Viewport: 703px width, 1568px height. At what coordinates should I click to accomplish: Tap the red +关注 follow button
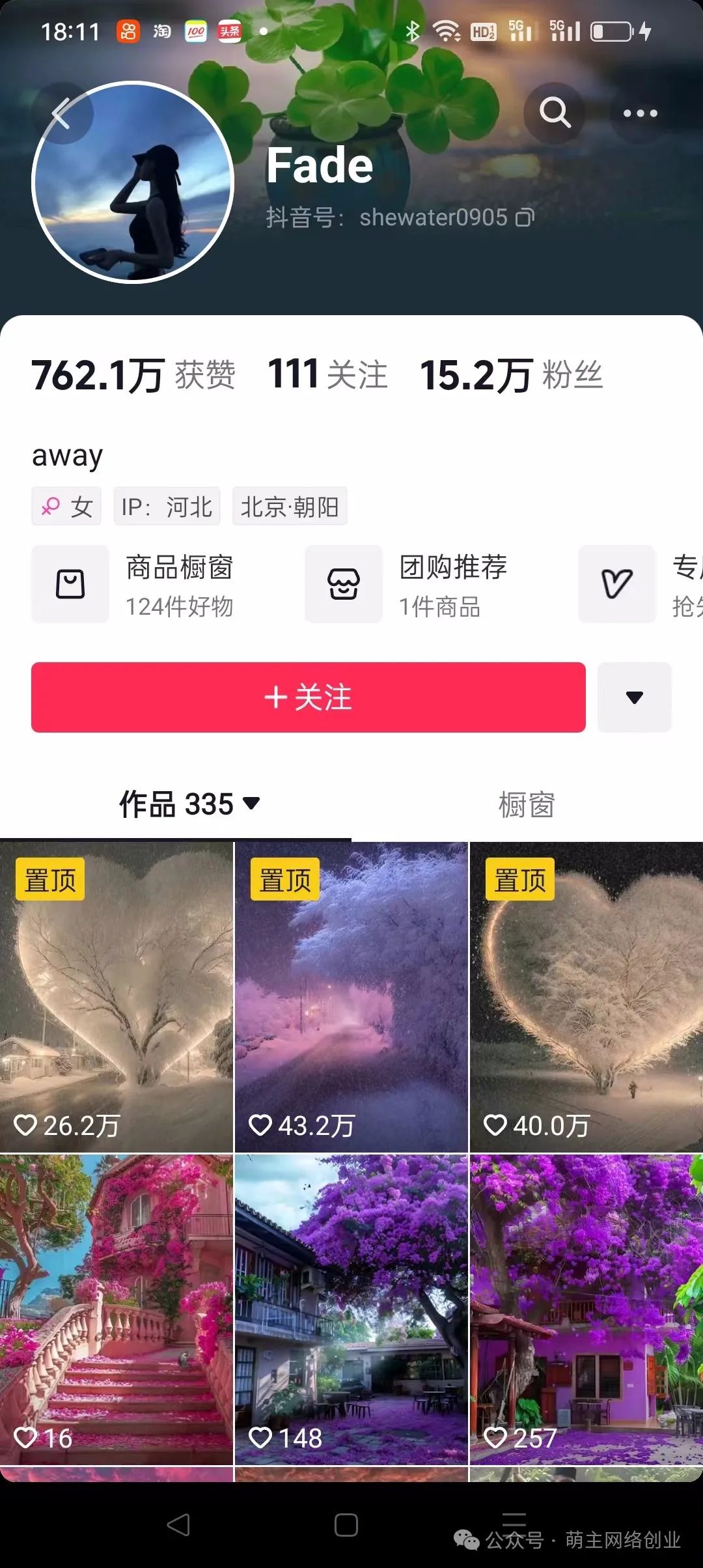pyautogui.click(x=309, y=697)
